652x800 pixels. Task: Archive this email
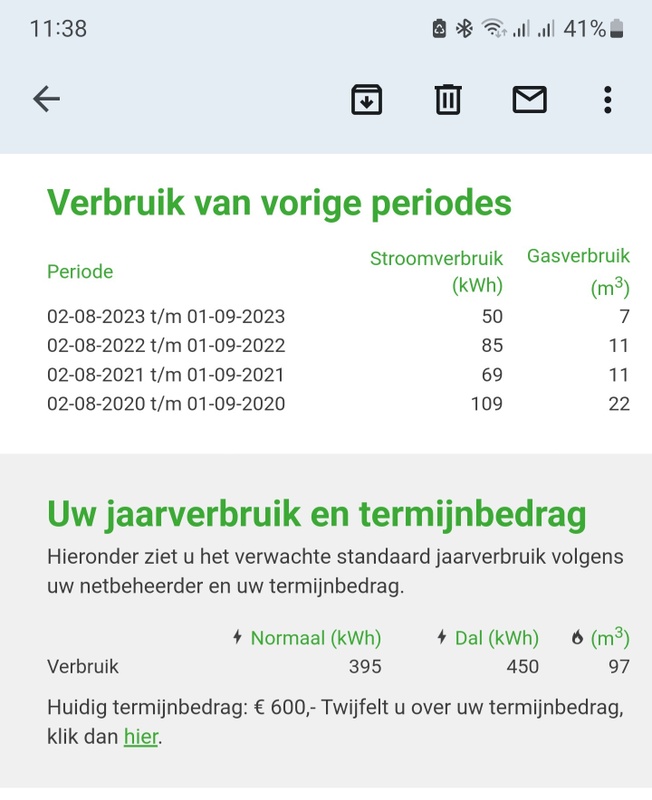click(x=367, y=99)
